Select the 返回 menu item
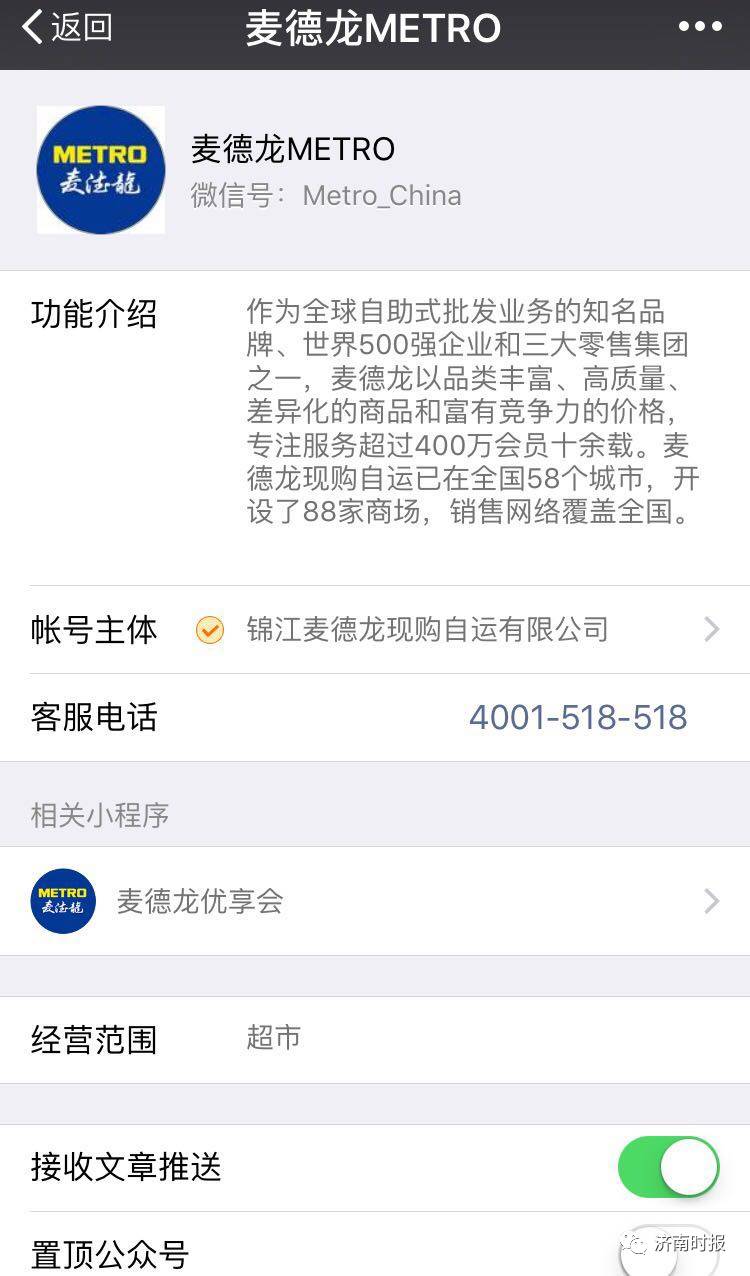 [60, 27]
